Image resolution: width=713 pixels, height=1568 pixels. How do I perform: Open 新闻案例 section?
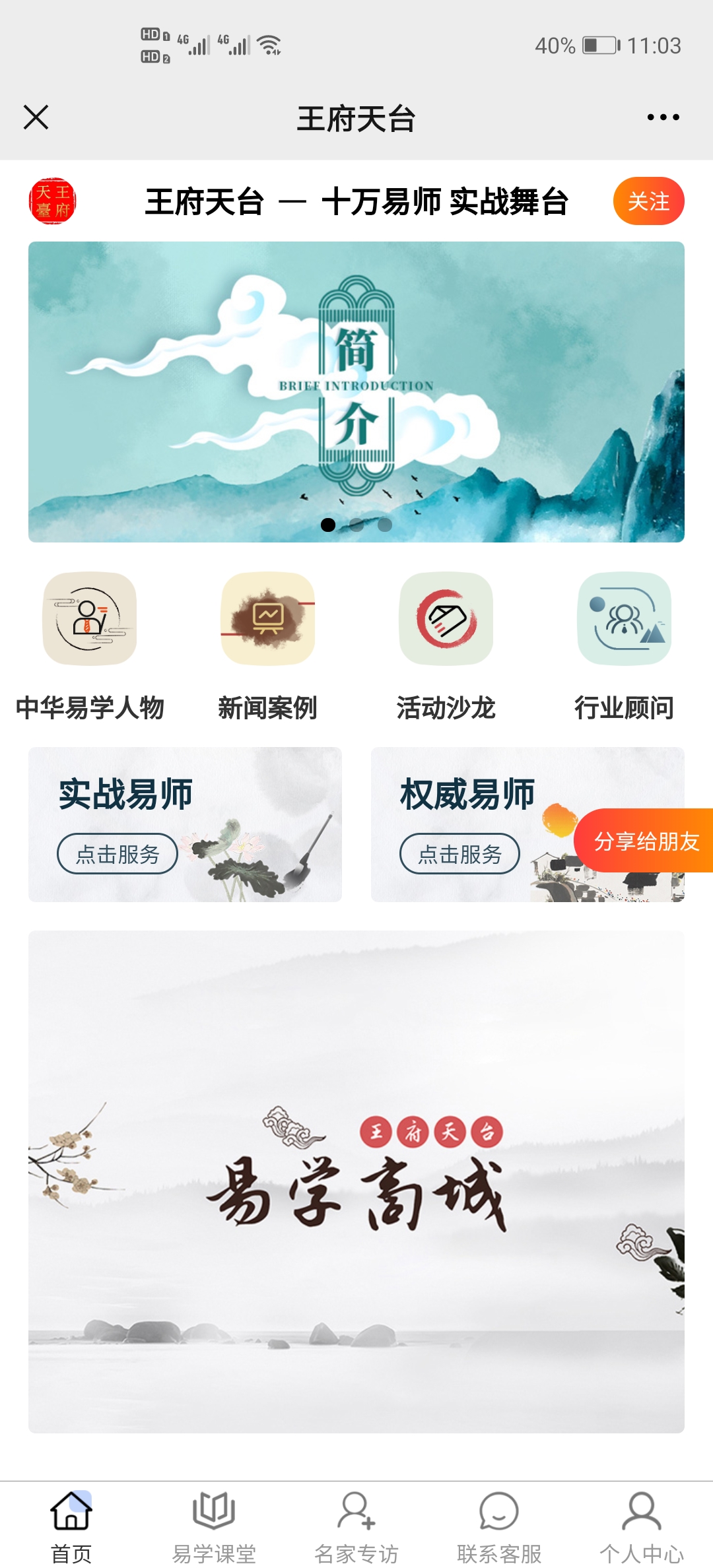(x=267, y=645)
